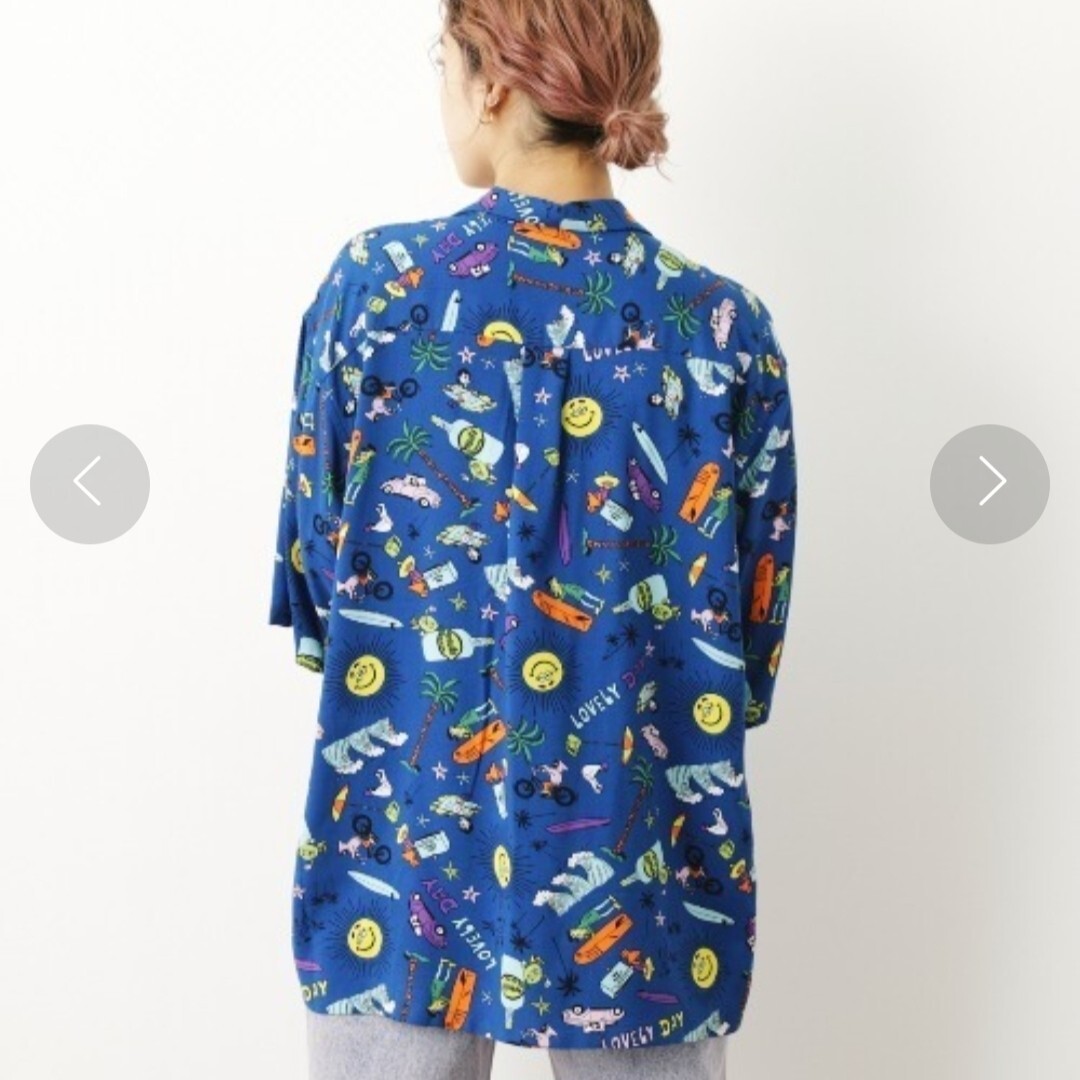Show the next product photo
This screenshot has width=1080, height=1080.
coord(989,484)
